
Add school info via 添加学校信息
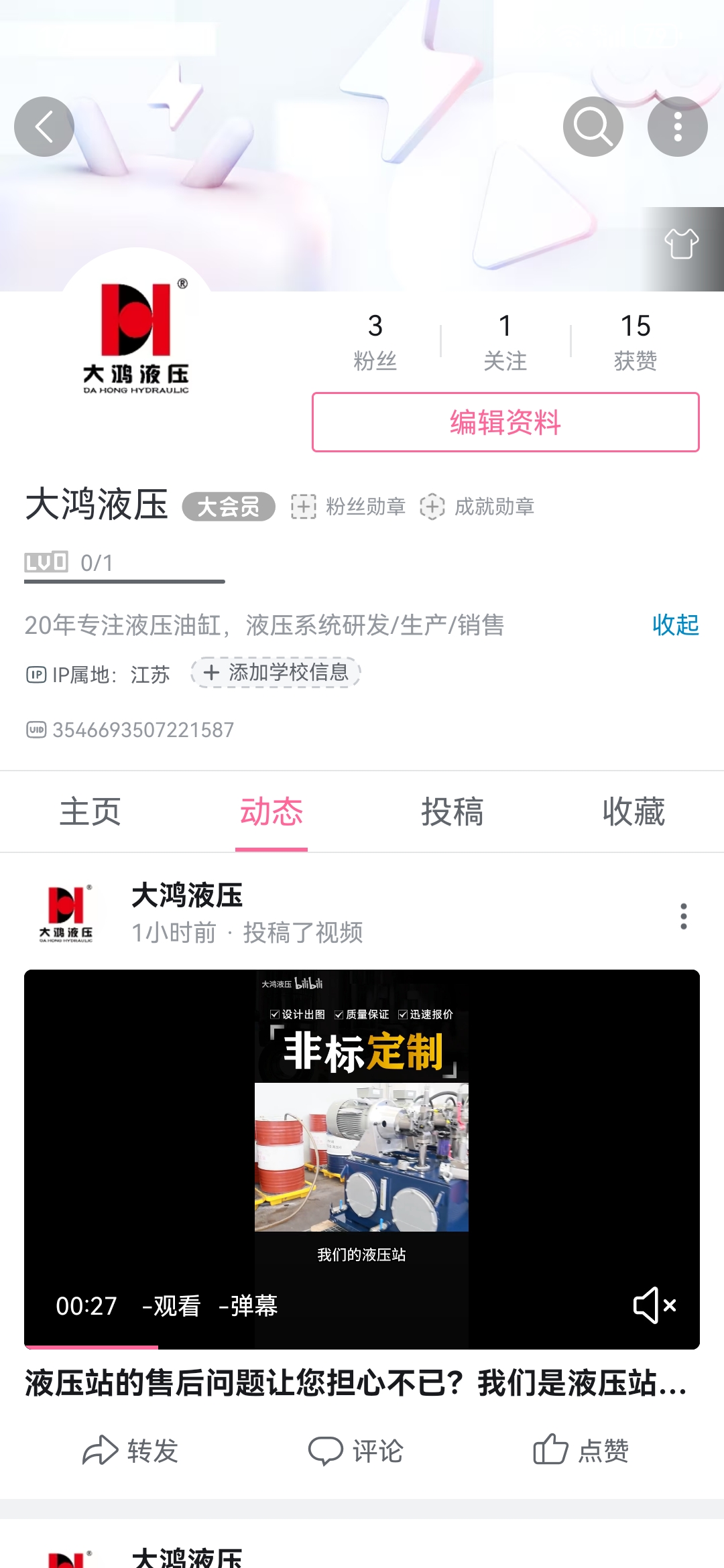coord(276,673)
